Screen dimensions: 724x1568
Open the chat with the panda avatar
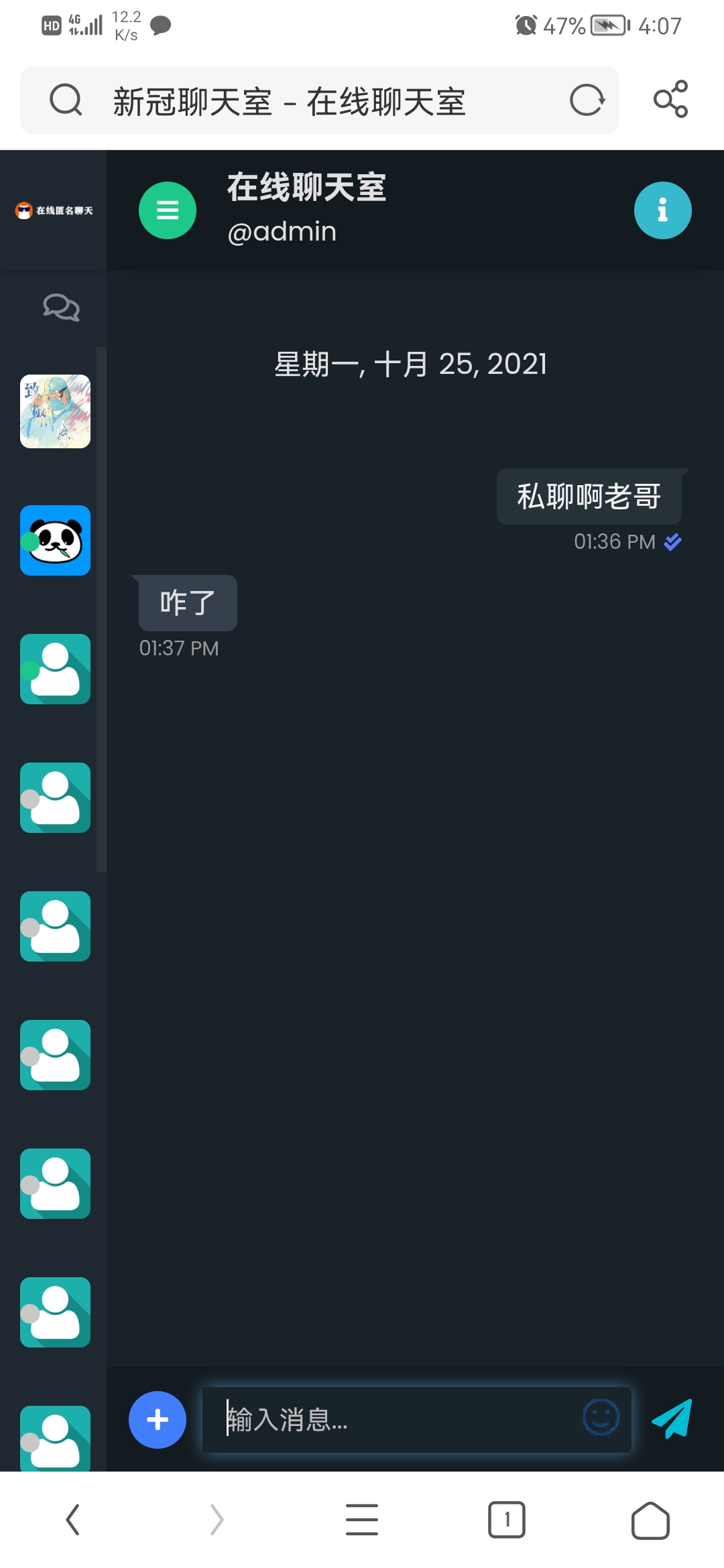pyautogui.click(x=55, y=540)
